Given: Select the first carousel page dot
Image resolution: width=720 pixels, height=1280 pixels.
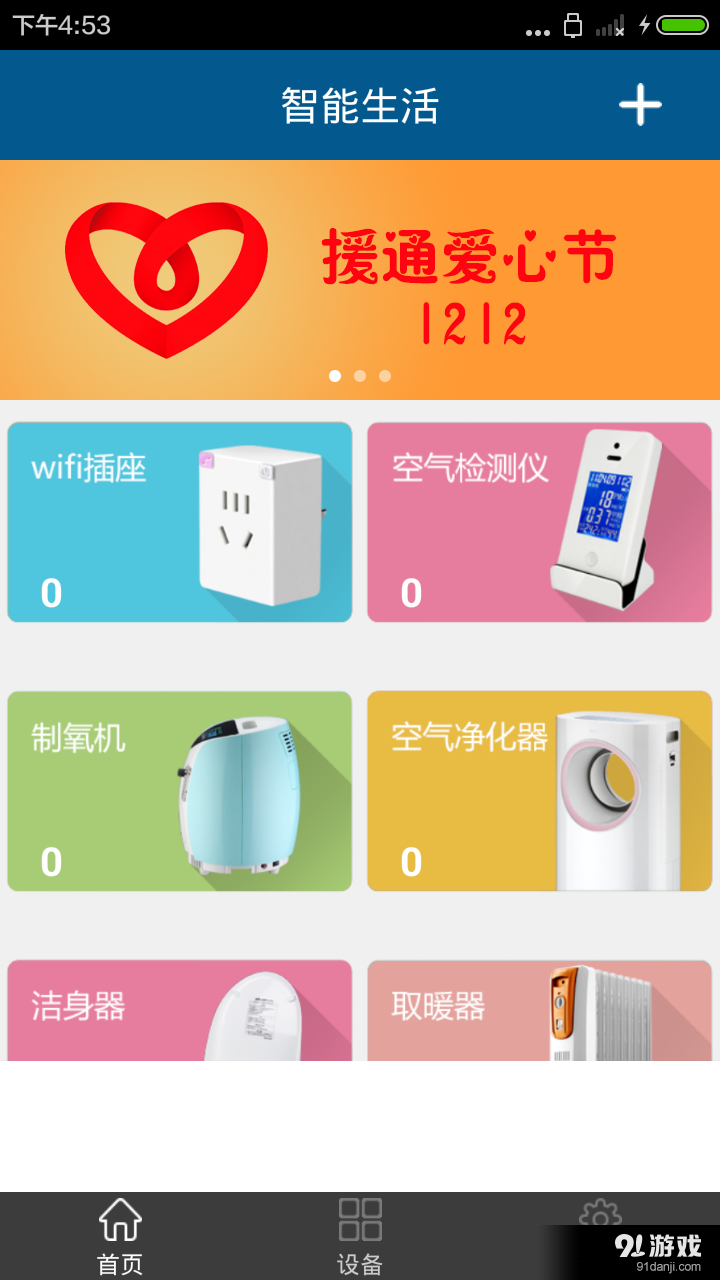Looking at the screenshot, I should (x=335, y=376).
